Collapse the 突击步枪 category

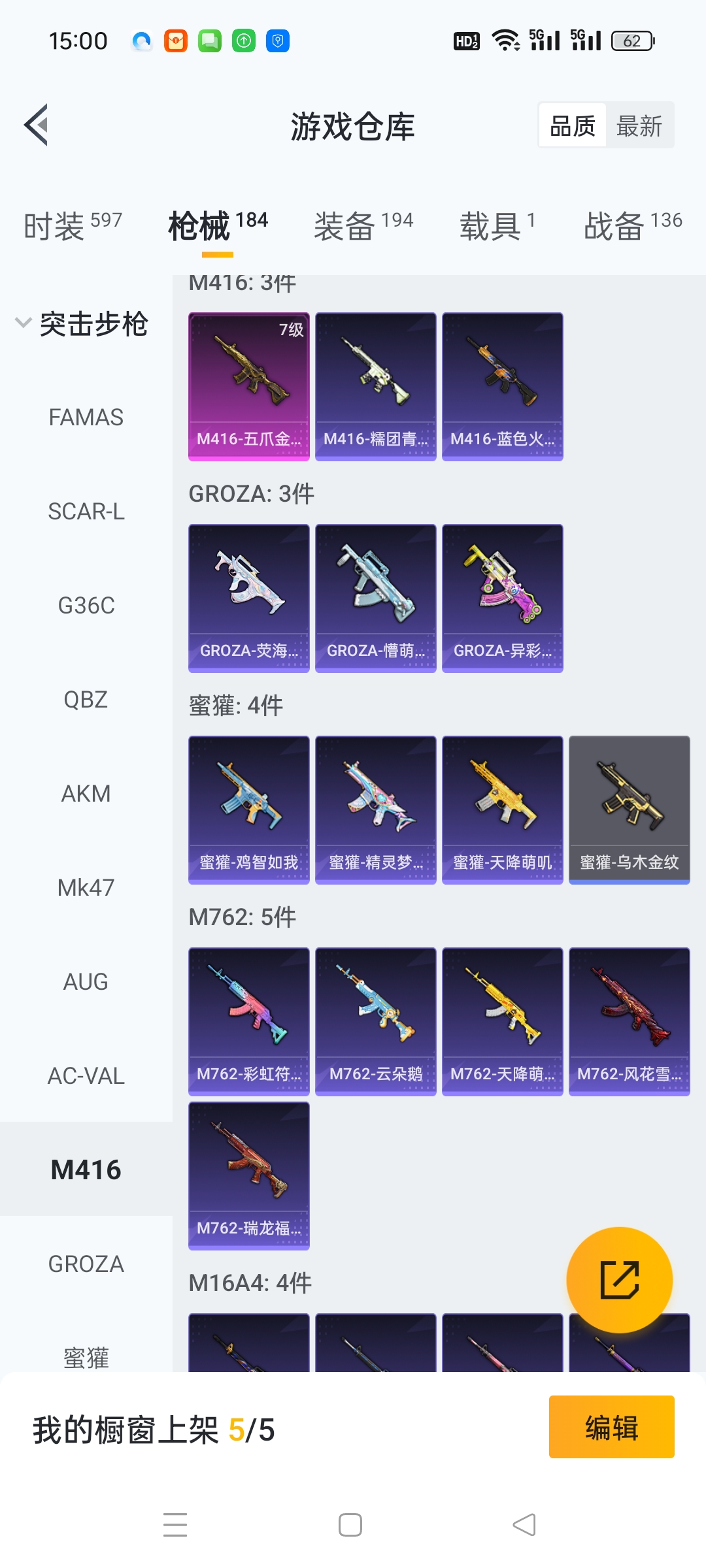[82, 323]
